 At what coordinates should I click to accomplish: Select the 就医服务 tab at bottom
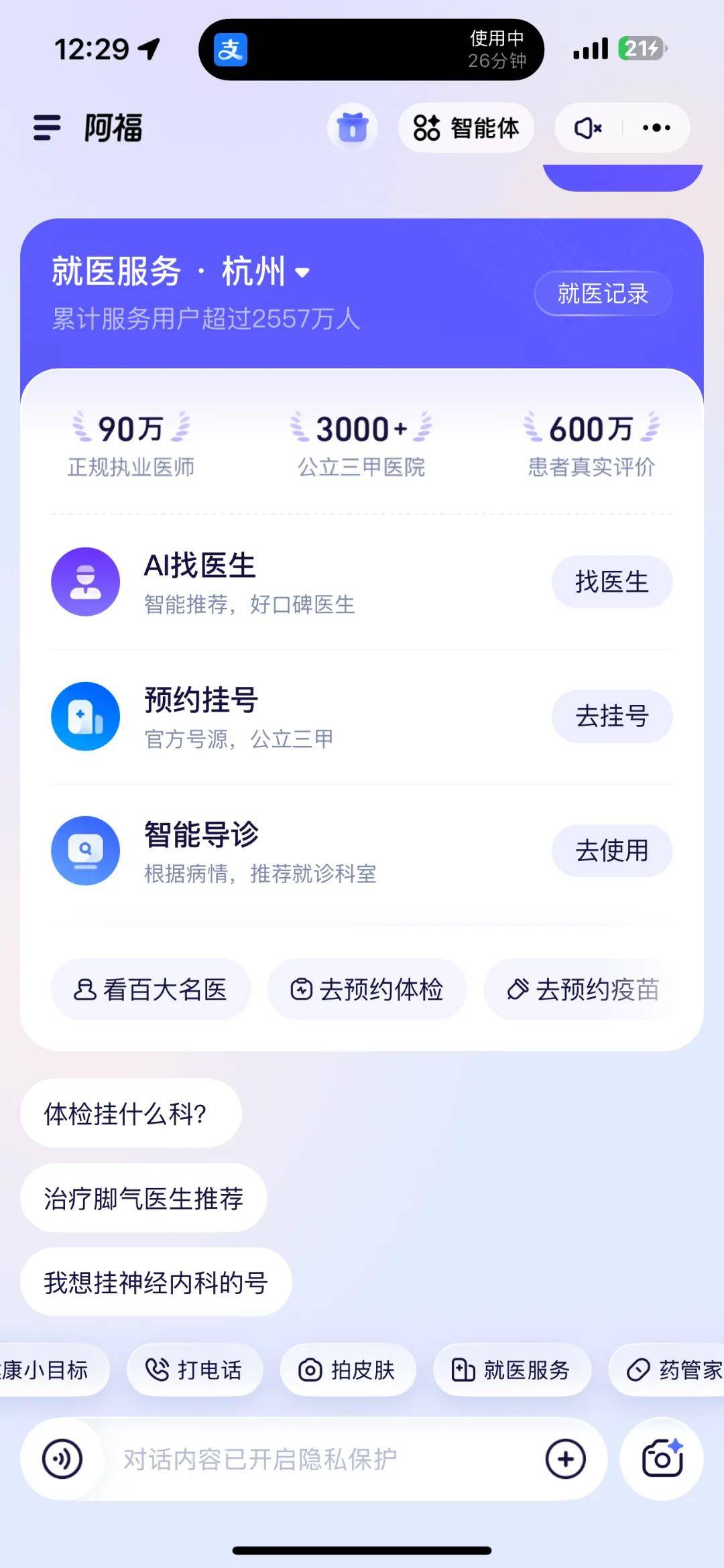(x=513, y=1370)
